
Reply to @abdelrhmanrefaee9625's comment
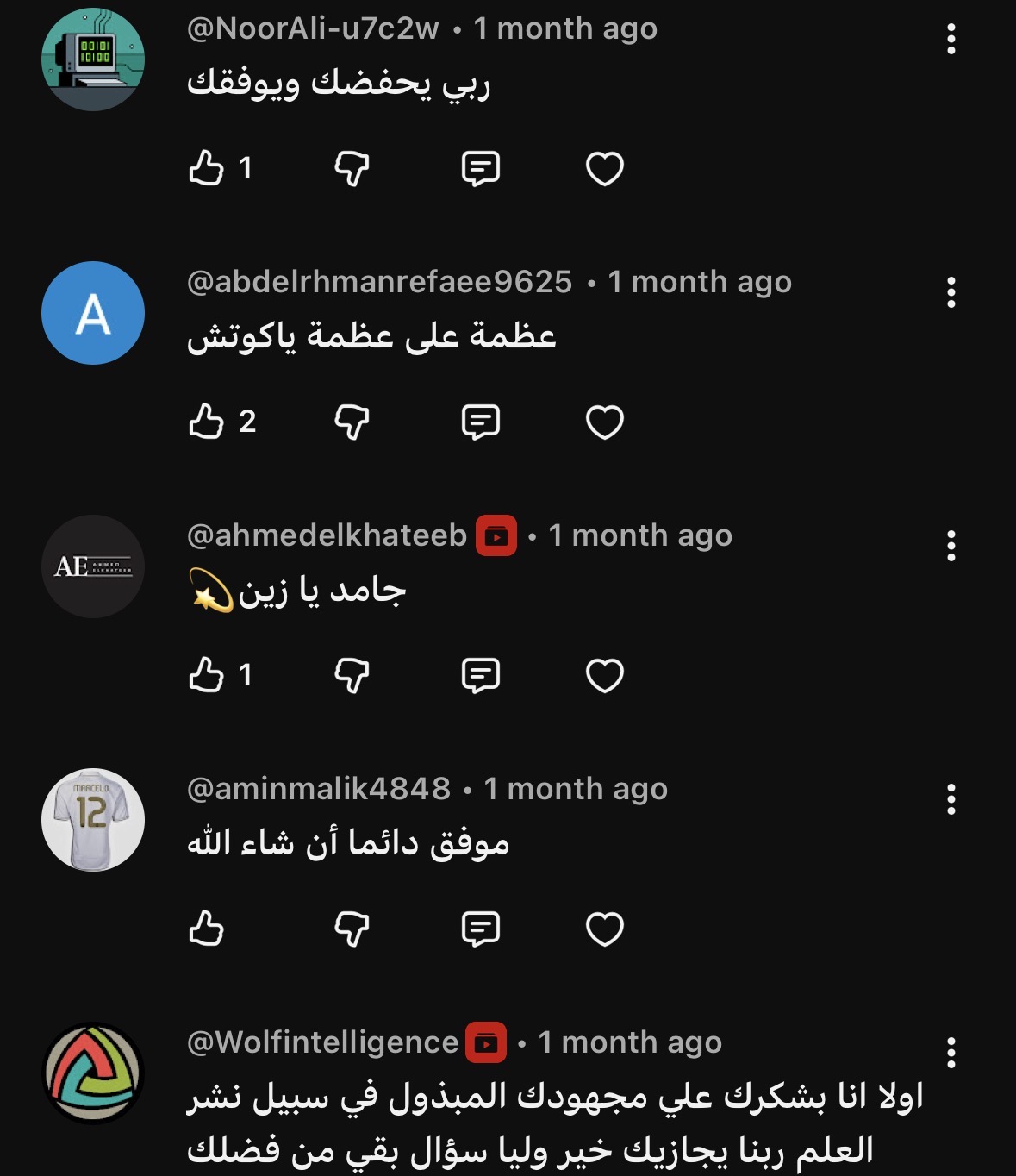pyautogui.click(x=480, y=422)
